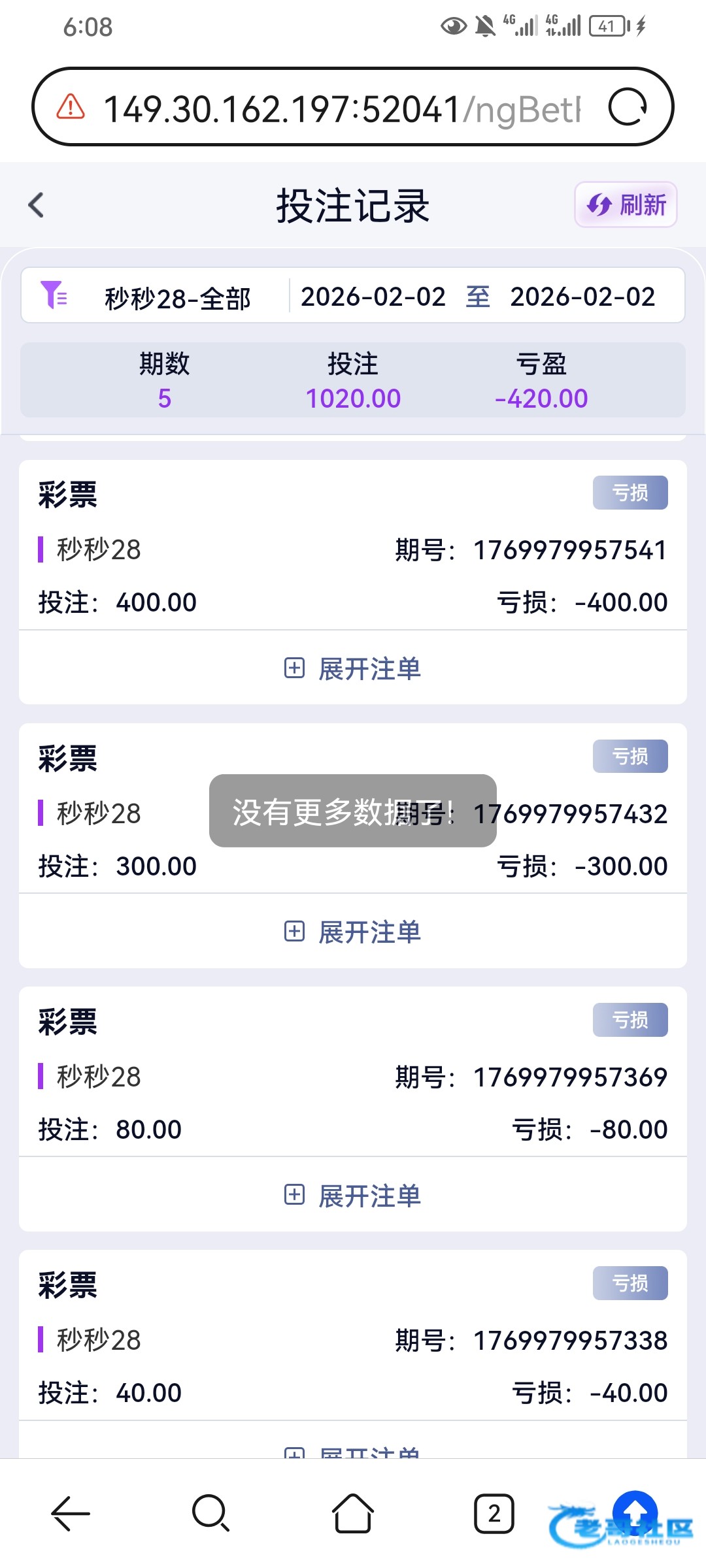The height and width of the screenshot is (1568, 706).
Task: Open the 秒秒28-全部 game filter
Action: coord(157,298)
